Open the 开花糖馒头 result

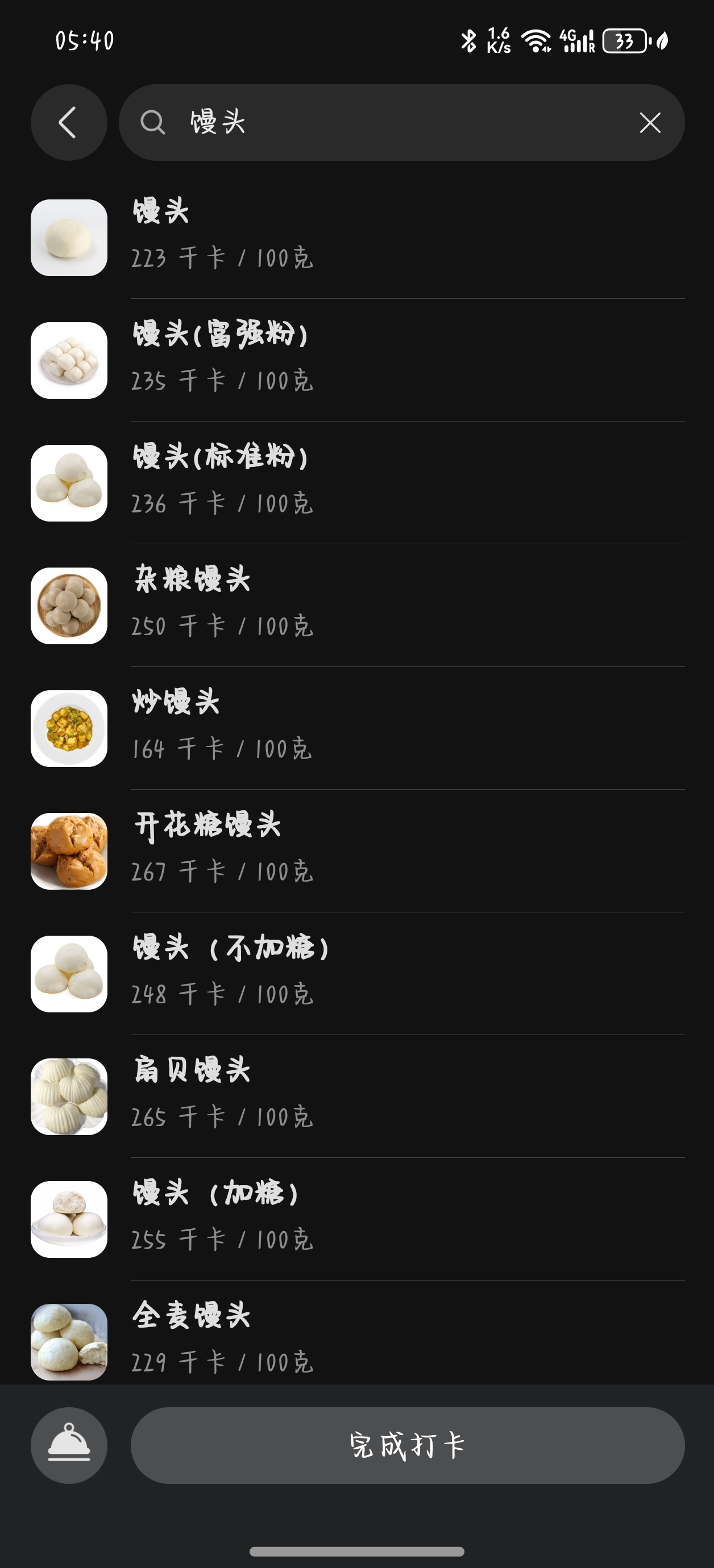click(x=357, y=851)
